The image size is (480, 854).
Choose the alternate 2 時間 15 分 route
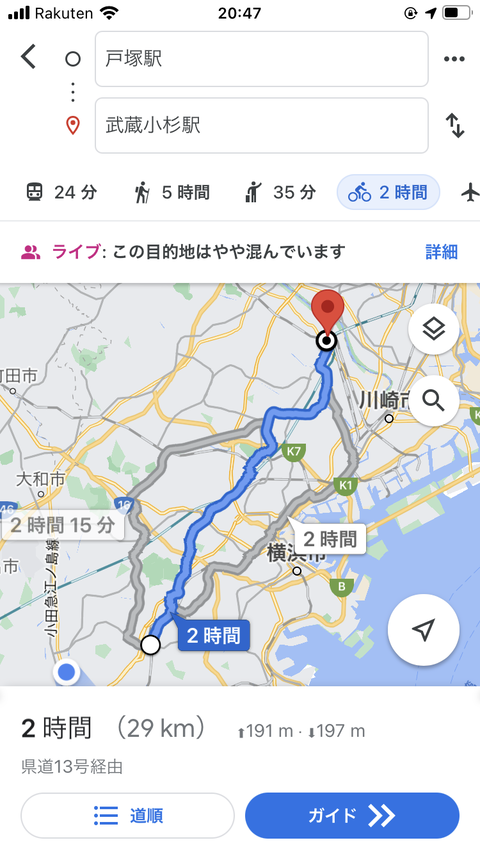[x=62, y=525]
